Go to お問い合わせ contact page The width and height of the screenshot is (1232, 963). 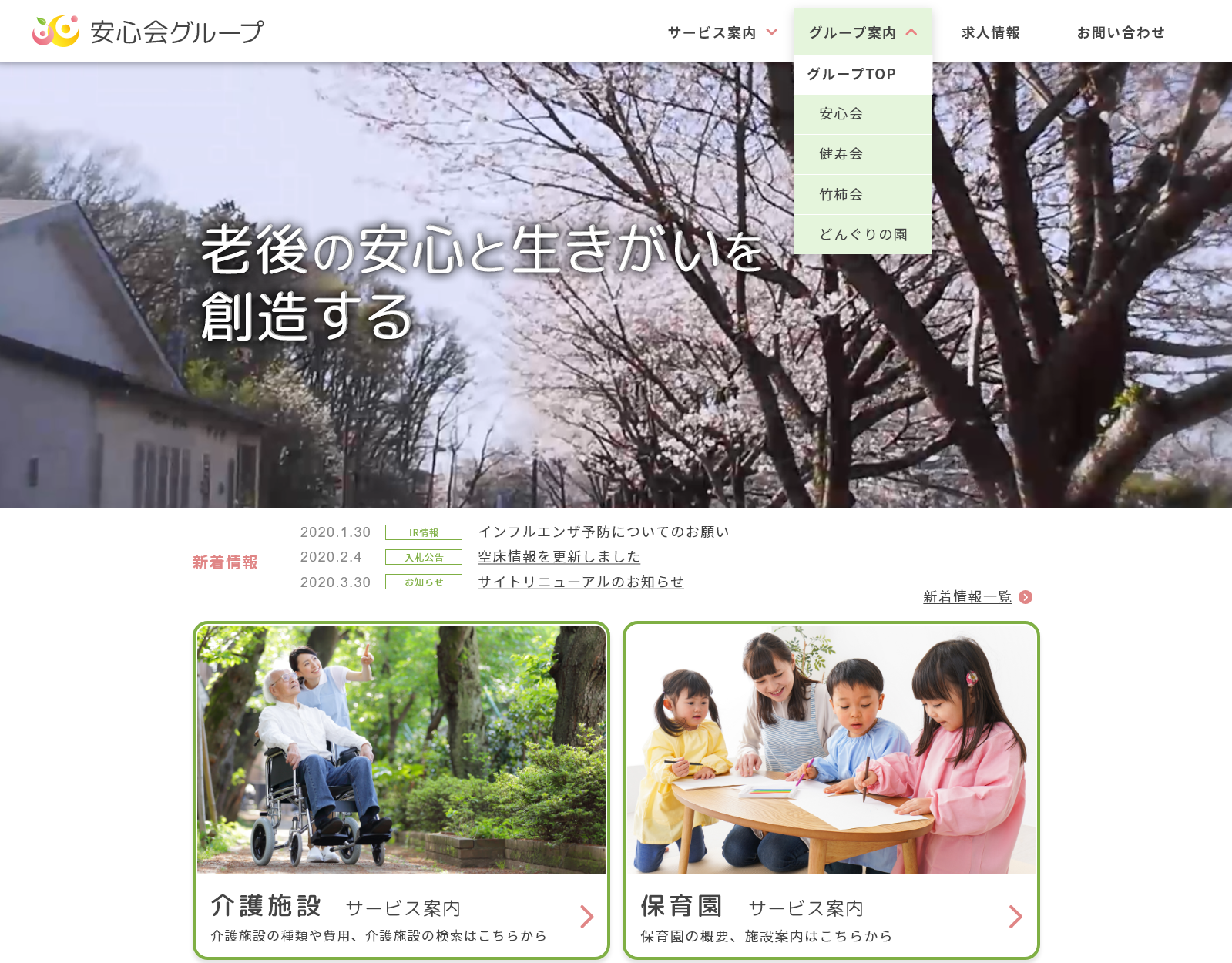(x=1120, y=32)
